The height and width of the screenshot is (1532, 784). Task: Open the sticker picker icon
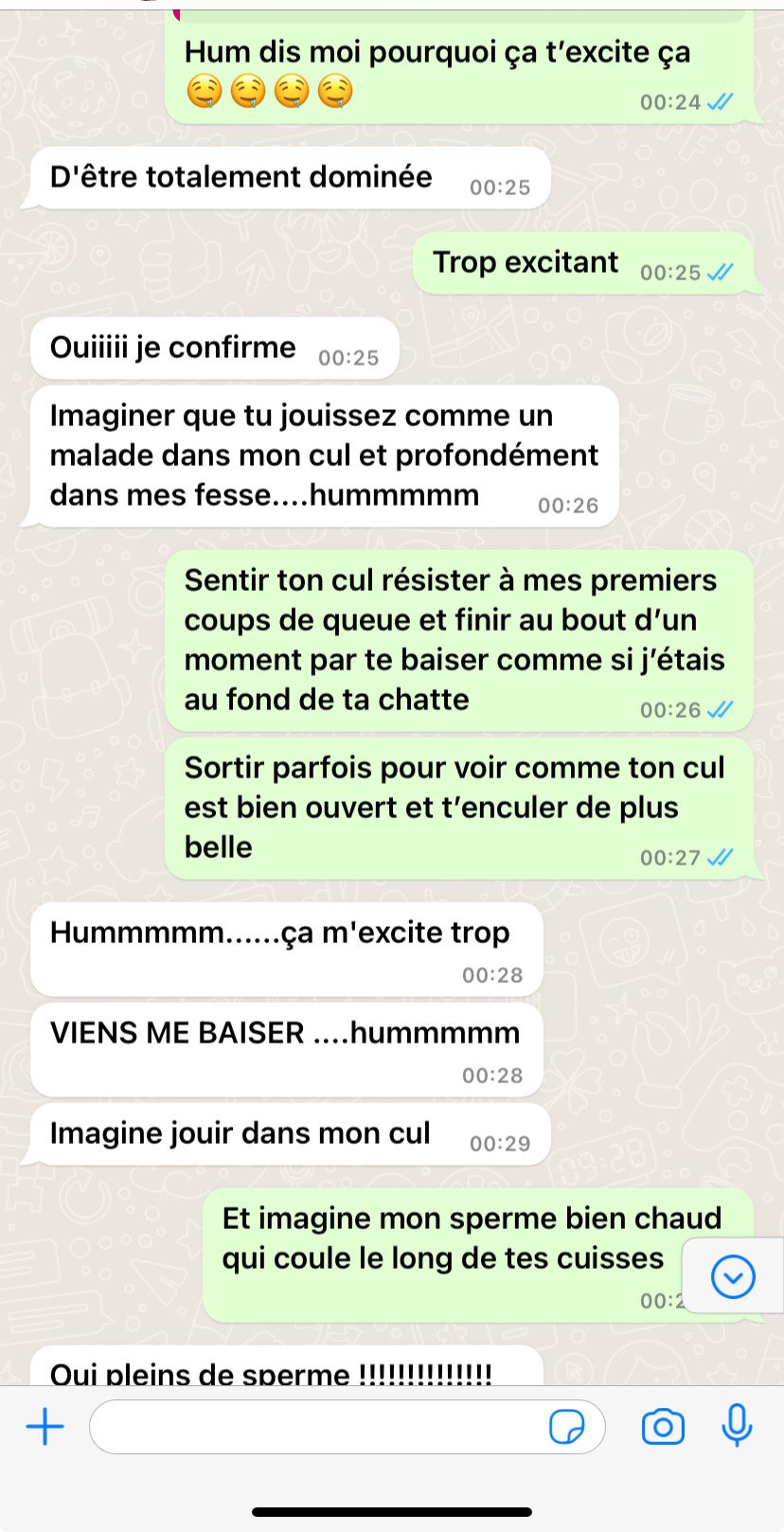[566, 1426]
